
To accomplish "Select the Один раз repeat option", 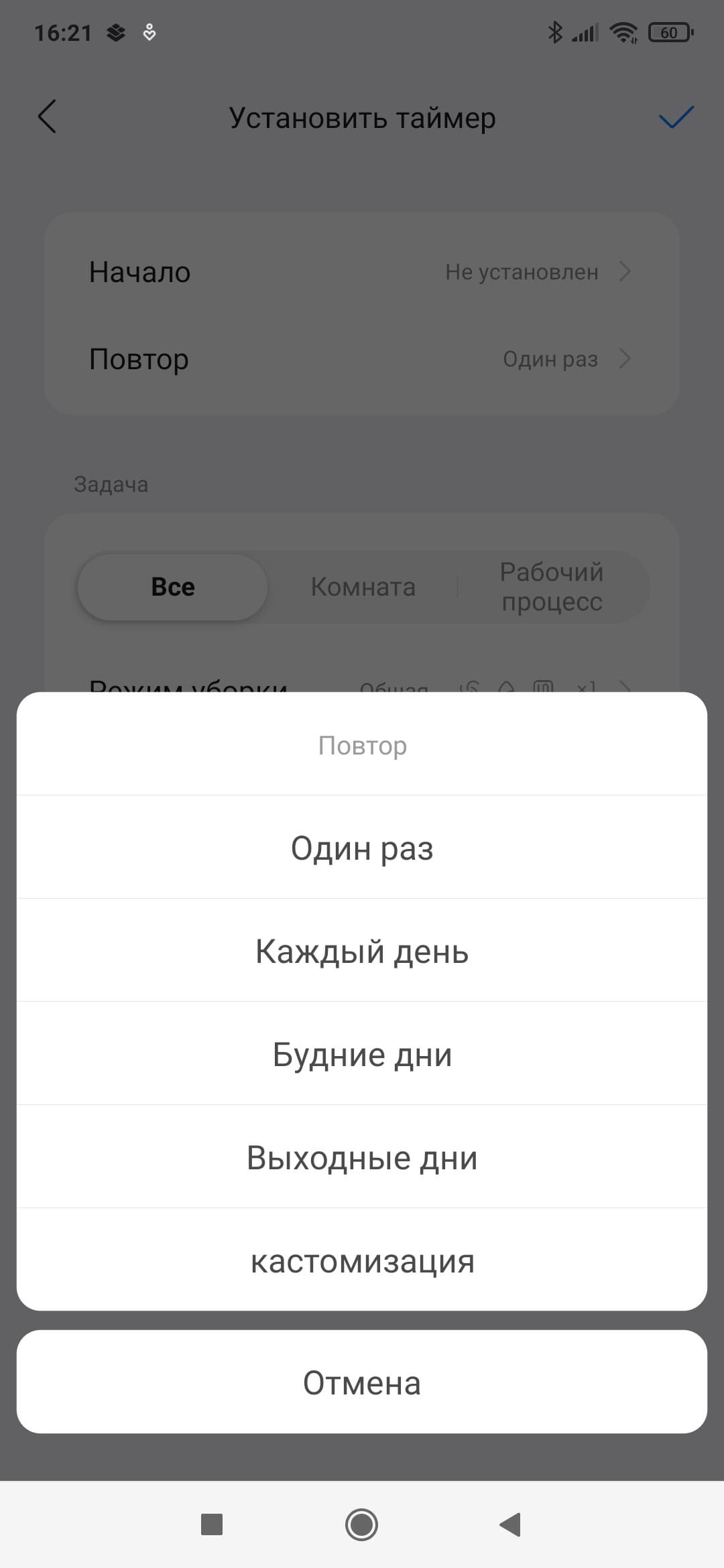I will [x=362, y=848].
